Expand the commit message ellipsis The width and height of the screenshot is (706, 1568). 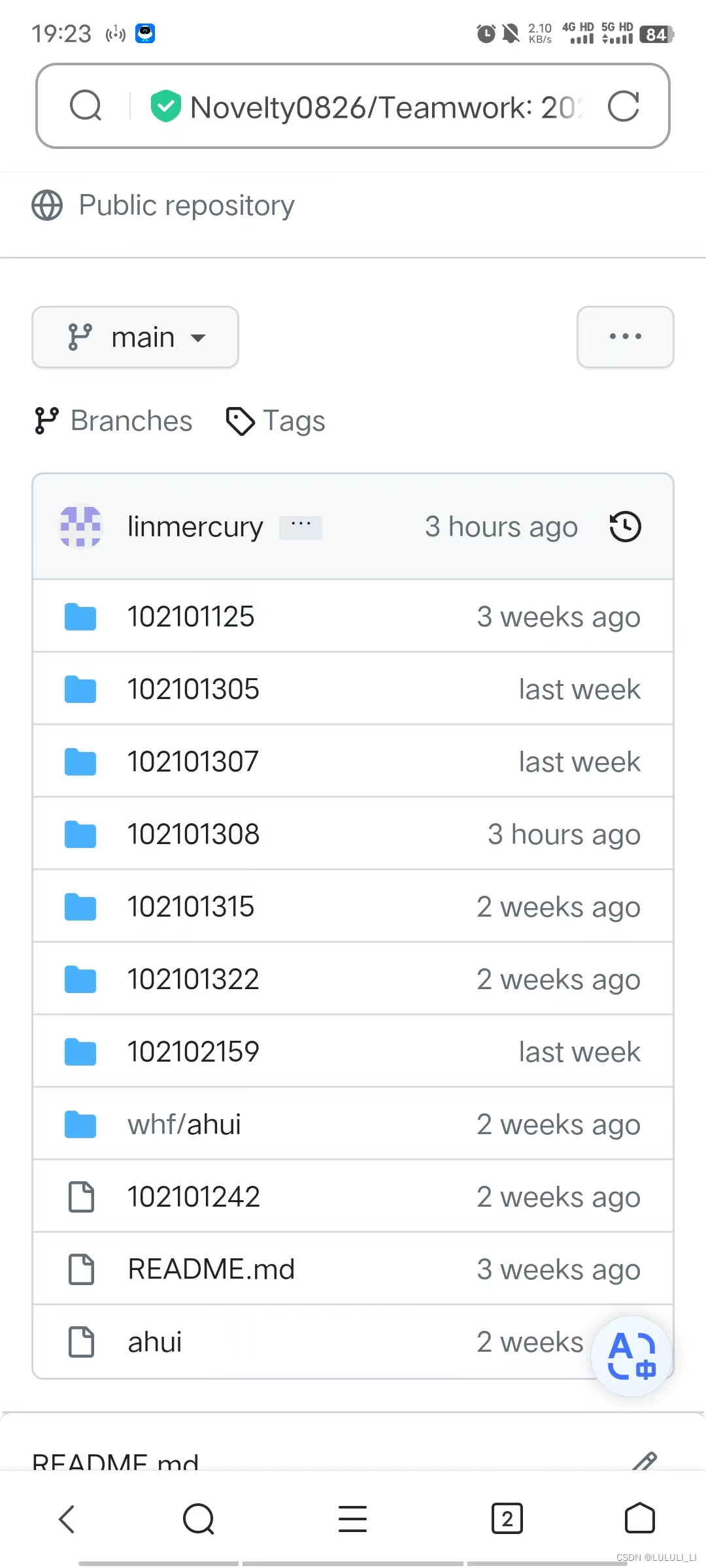[301, 527]
